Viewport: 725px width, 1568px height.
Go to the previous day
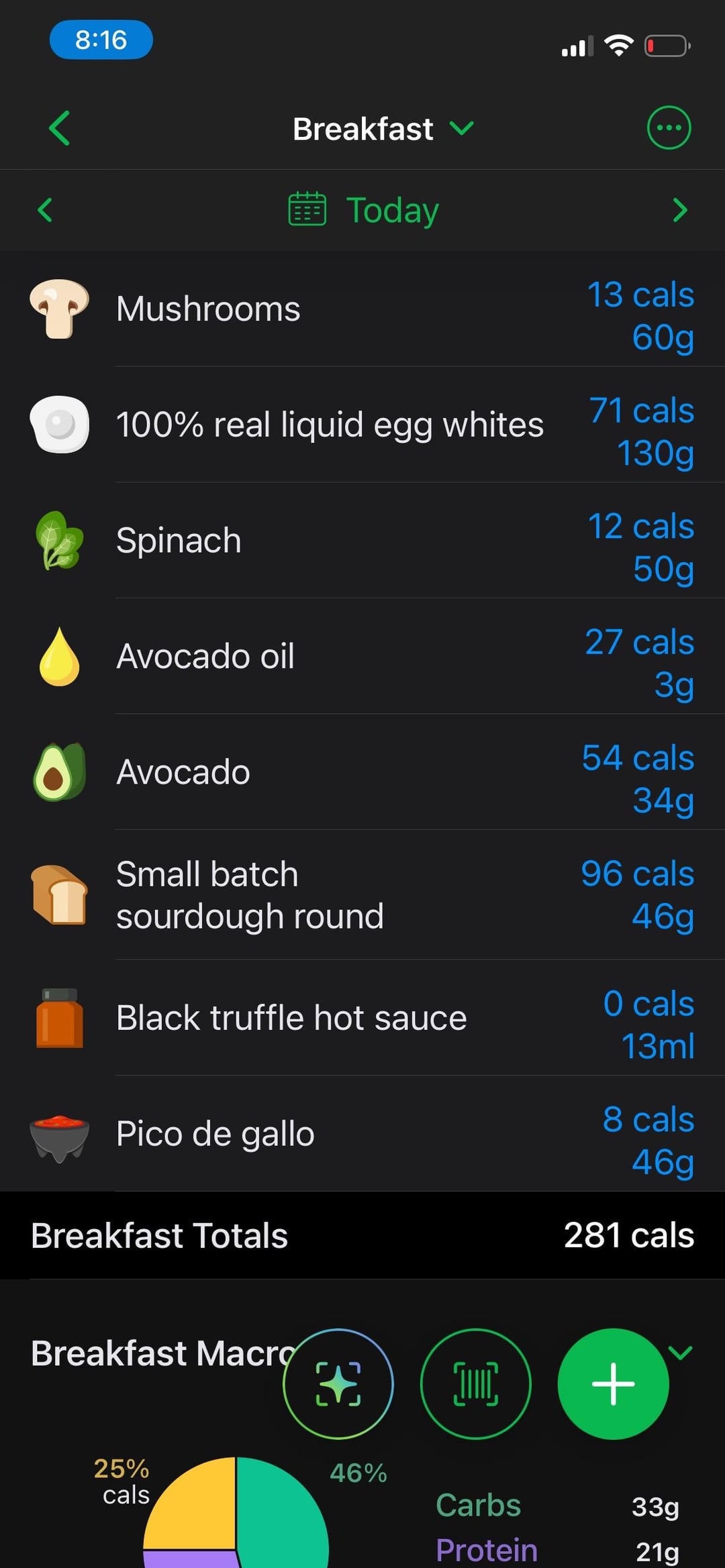pyautogui.click(x=45, y=210)
